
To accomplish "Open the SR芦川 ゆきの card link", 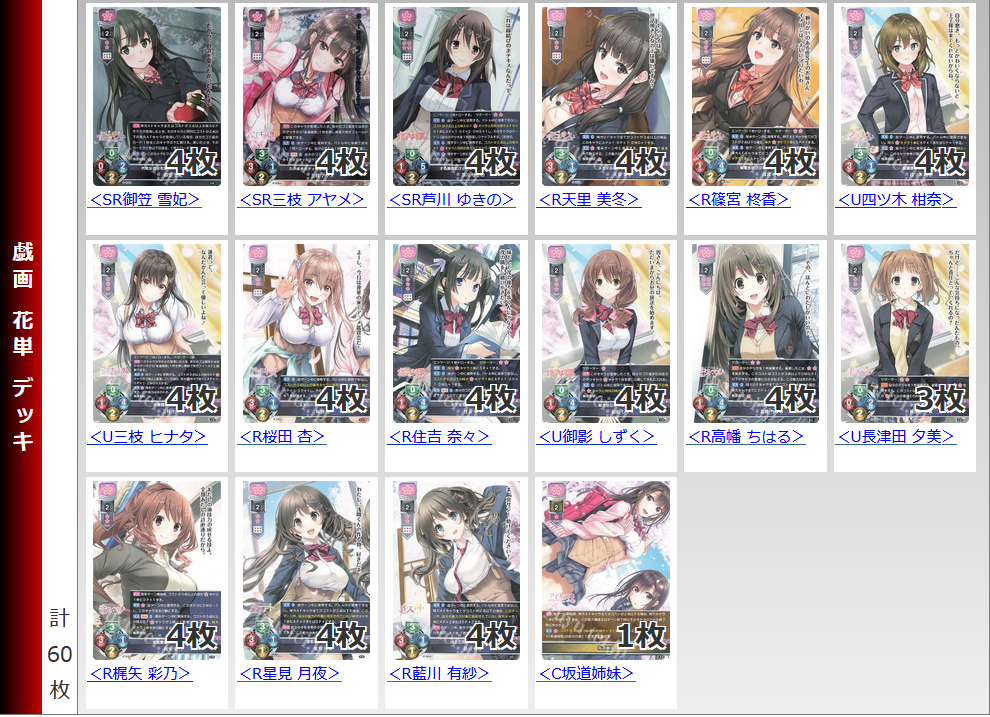I will pyautogui.click(x=451, y=200).
